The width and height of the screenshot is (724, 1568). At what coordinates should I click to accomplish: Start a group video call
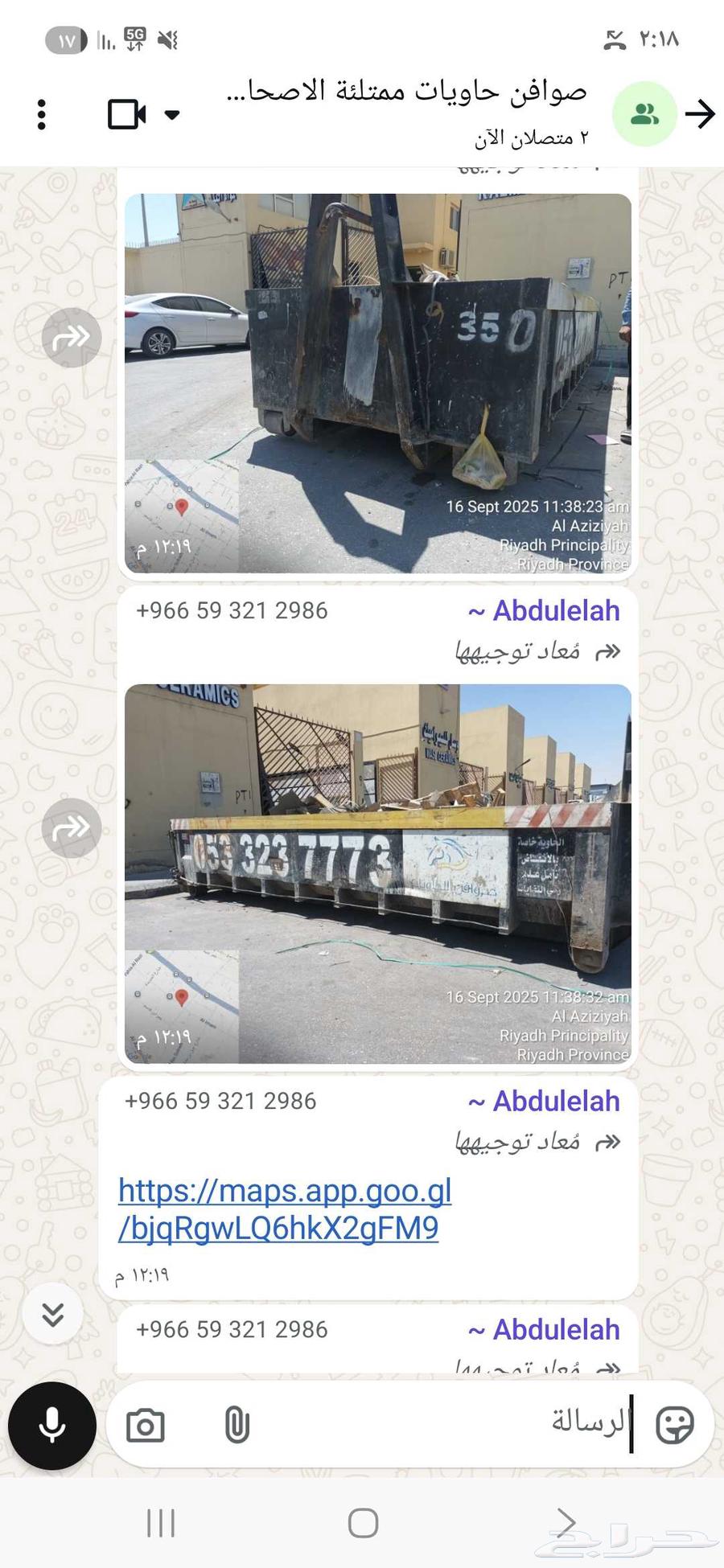click(126, 114)
